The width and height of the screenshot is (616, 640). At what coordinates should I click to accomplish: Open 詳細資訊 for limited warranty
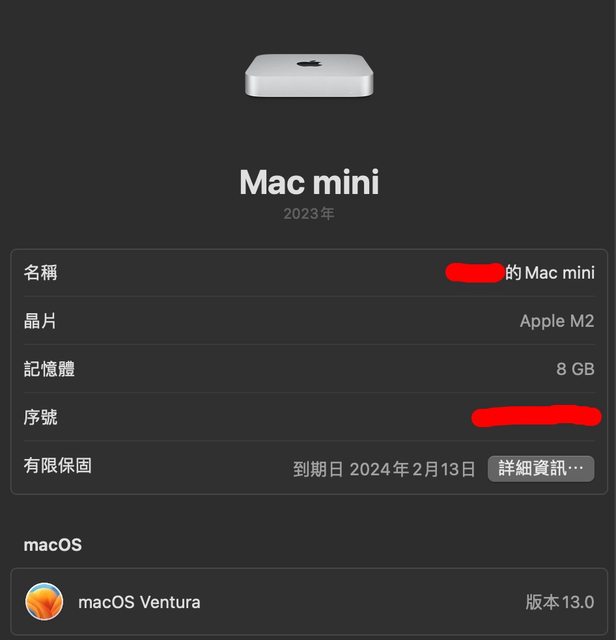coord(540,468)
